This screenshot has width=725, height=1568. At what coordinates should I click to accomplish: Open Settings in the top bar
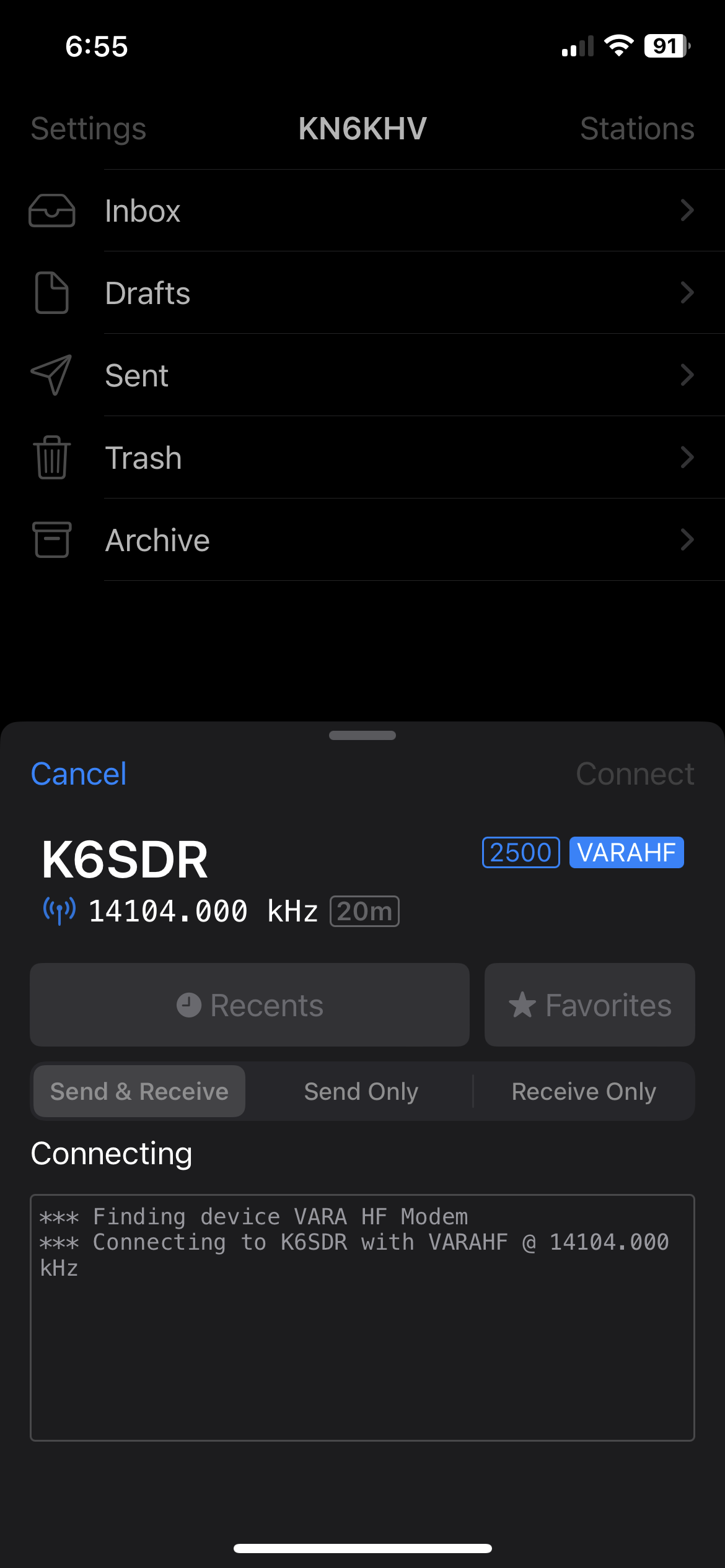tap(89, 129)
